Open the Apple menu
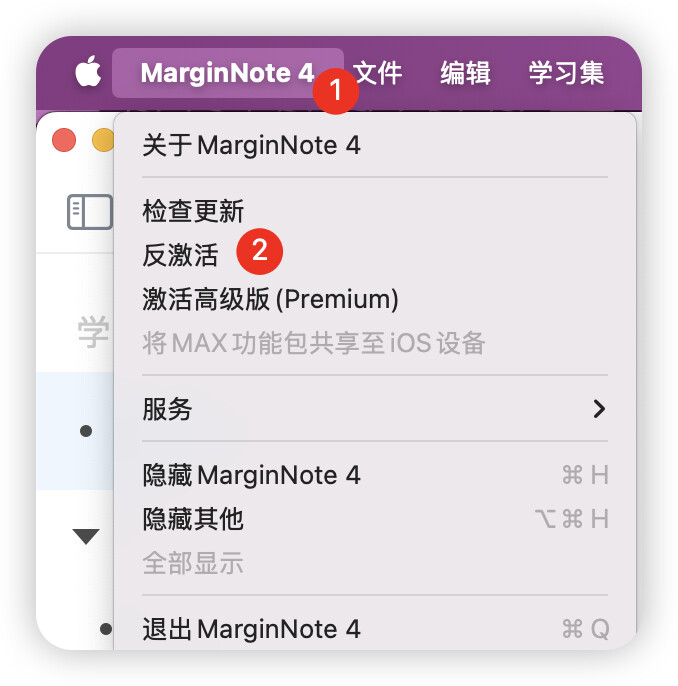The image size is (678, 686). pyautogui.click(x=88, y=72)
